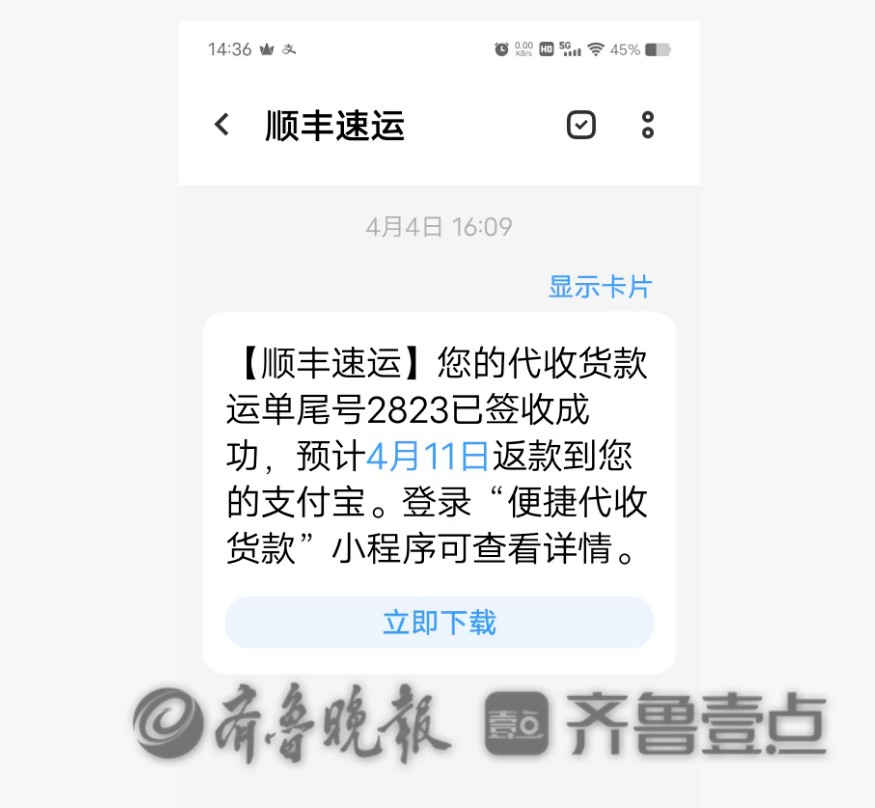The image size is (875, 808).
Task: Open the three-dot overflow menu
Action: [x=648, y=125]
